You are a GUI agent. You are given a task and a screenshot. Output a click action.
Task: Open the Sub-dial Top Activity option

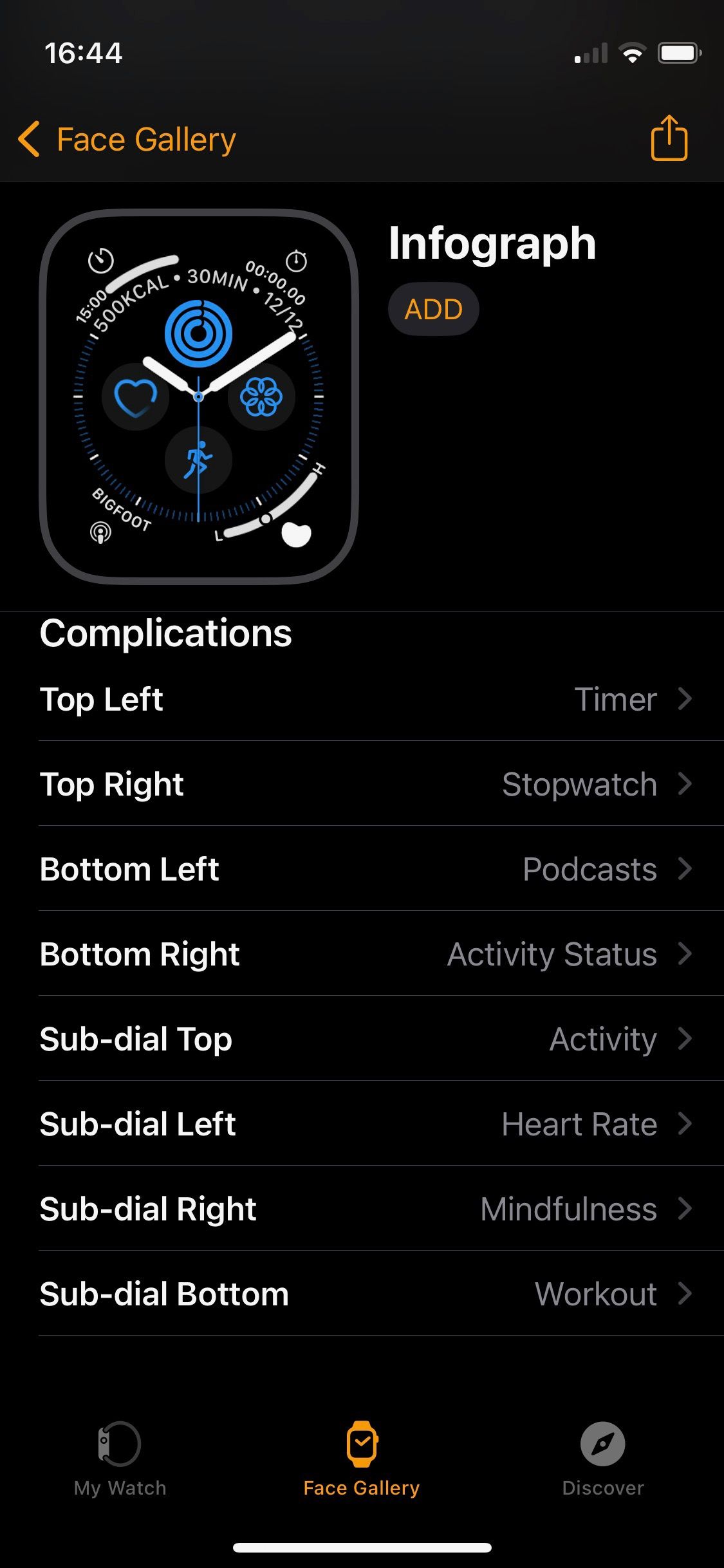366,1039
